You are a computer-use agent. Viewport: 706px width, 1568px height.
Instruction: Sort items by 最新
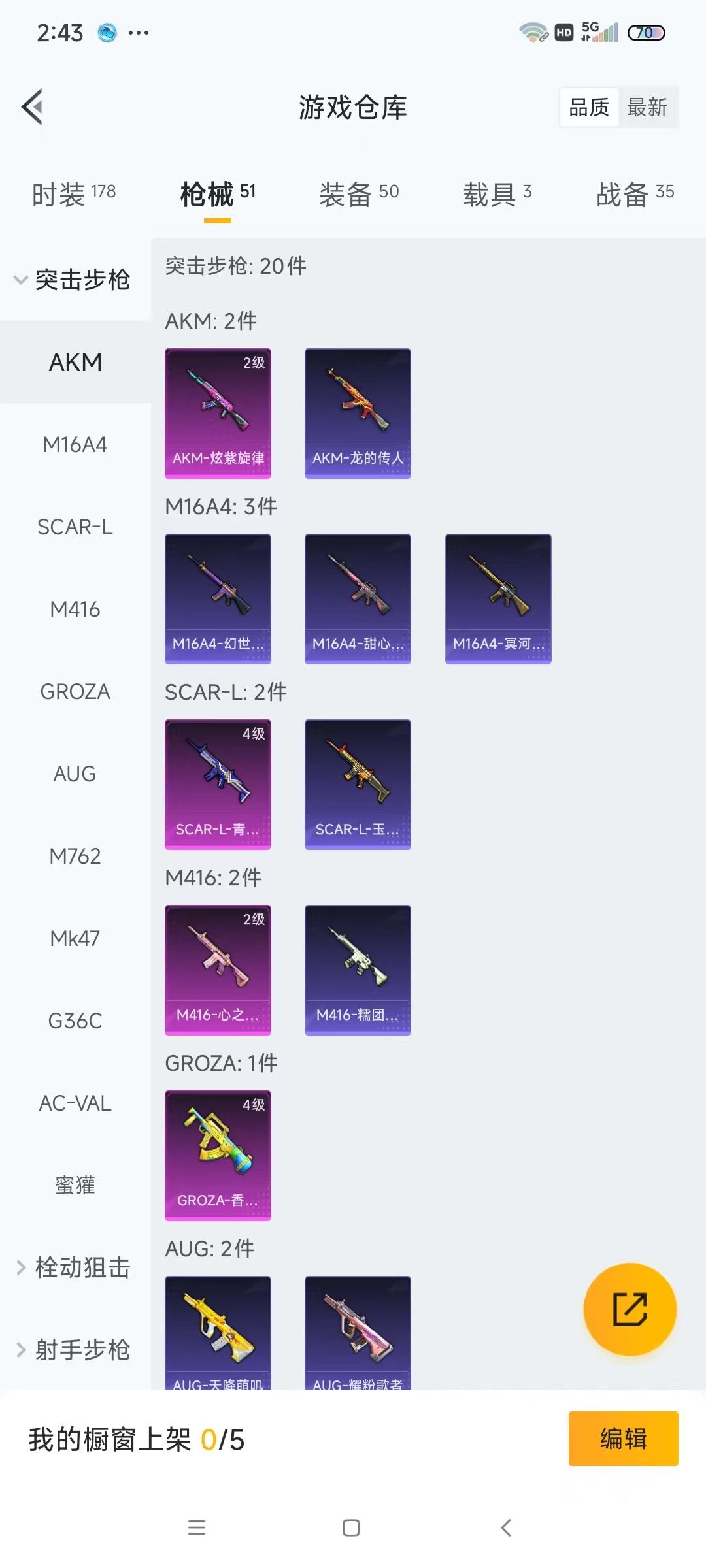[x=647, y=107]
